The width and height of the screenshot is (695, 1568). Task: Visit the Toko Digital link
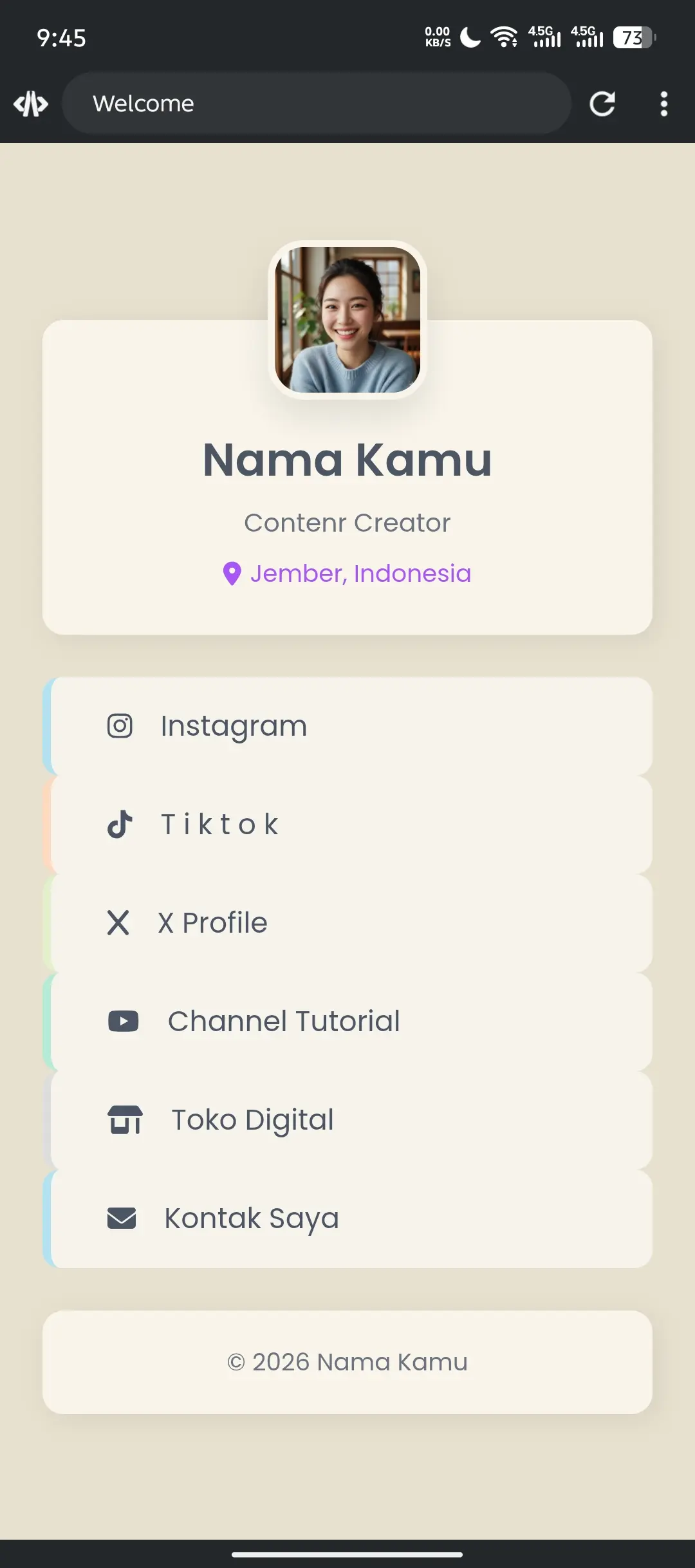(x=347, y=1120)
